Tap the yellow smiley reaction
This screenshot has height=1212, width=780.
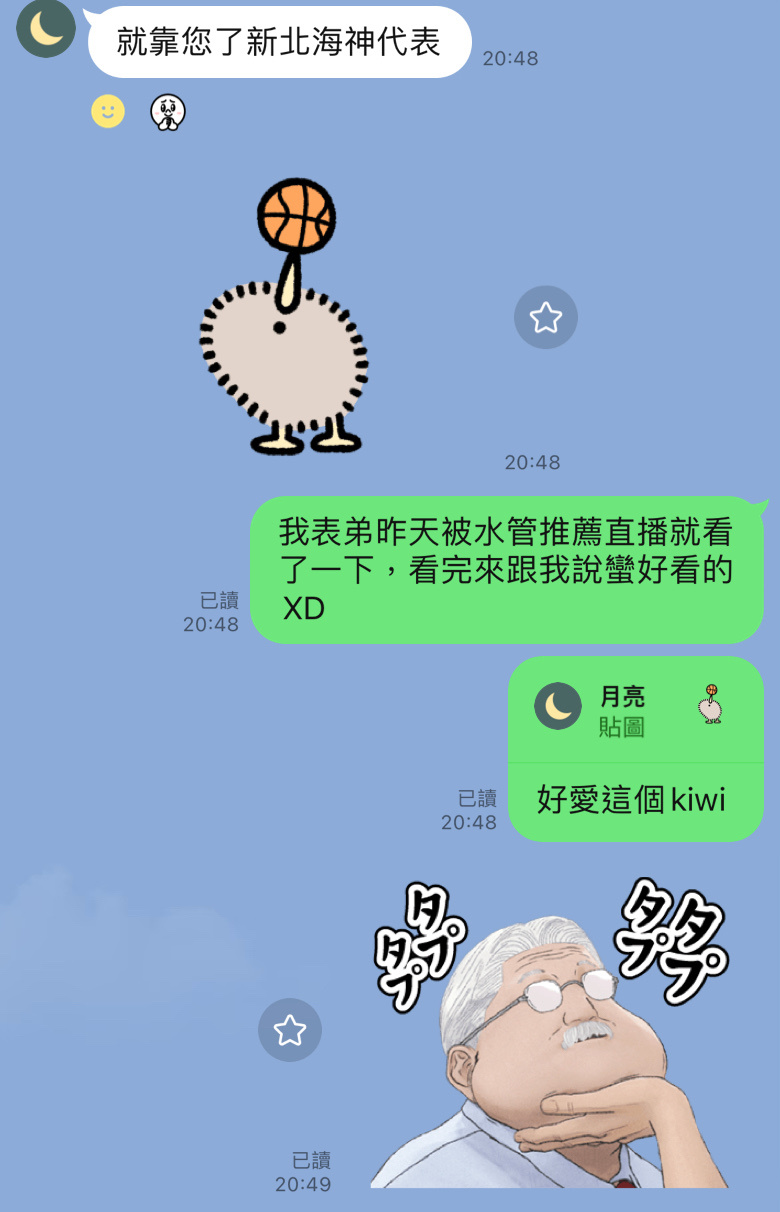[x=108, y=111]
